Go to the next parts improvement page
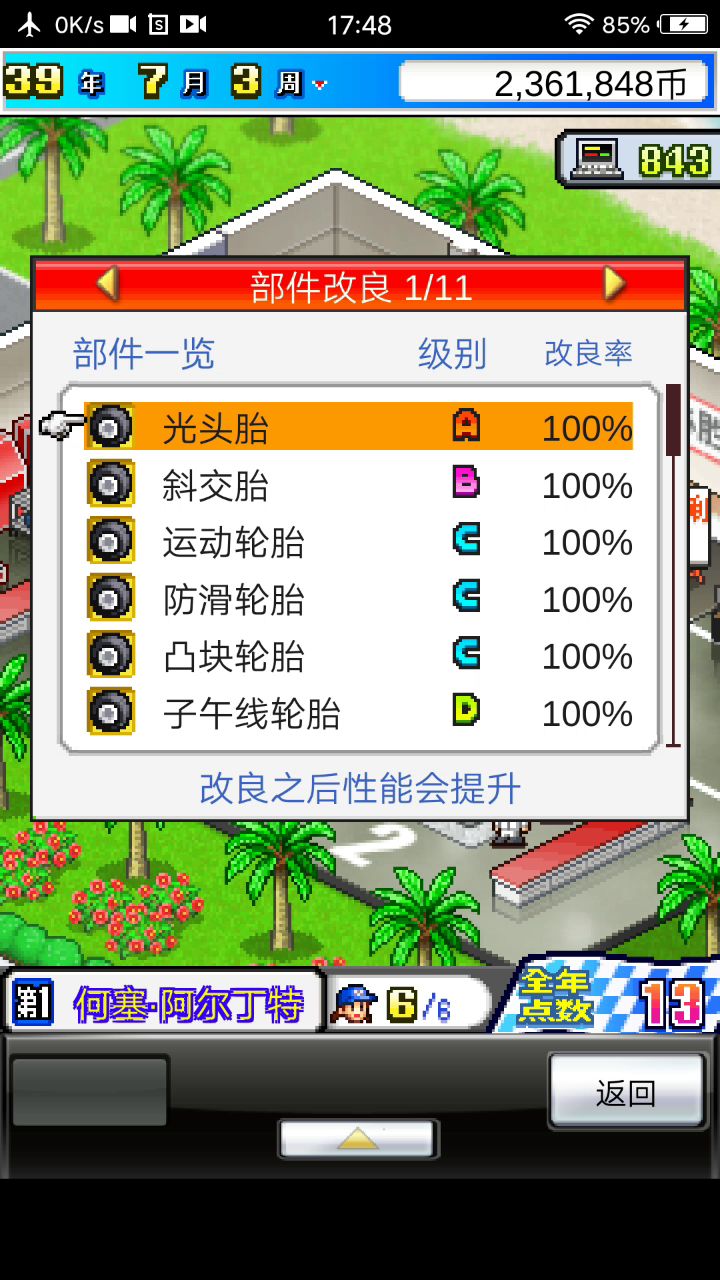The width and height of the screenshot is (720, 1280). click(614, 285)
